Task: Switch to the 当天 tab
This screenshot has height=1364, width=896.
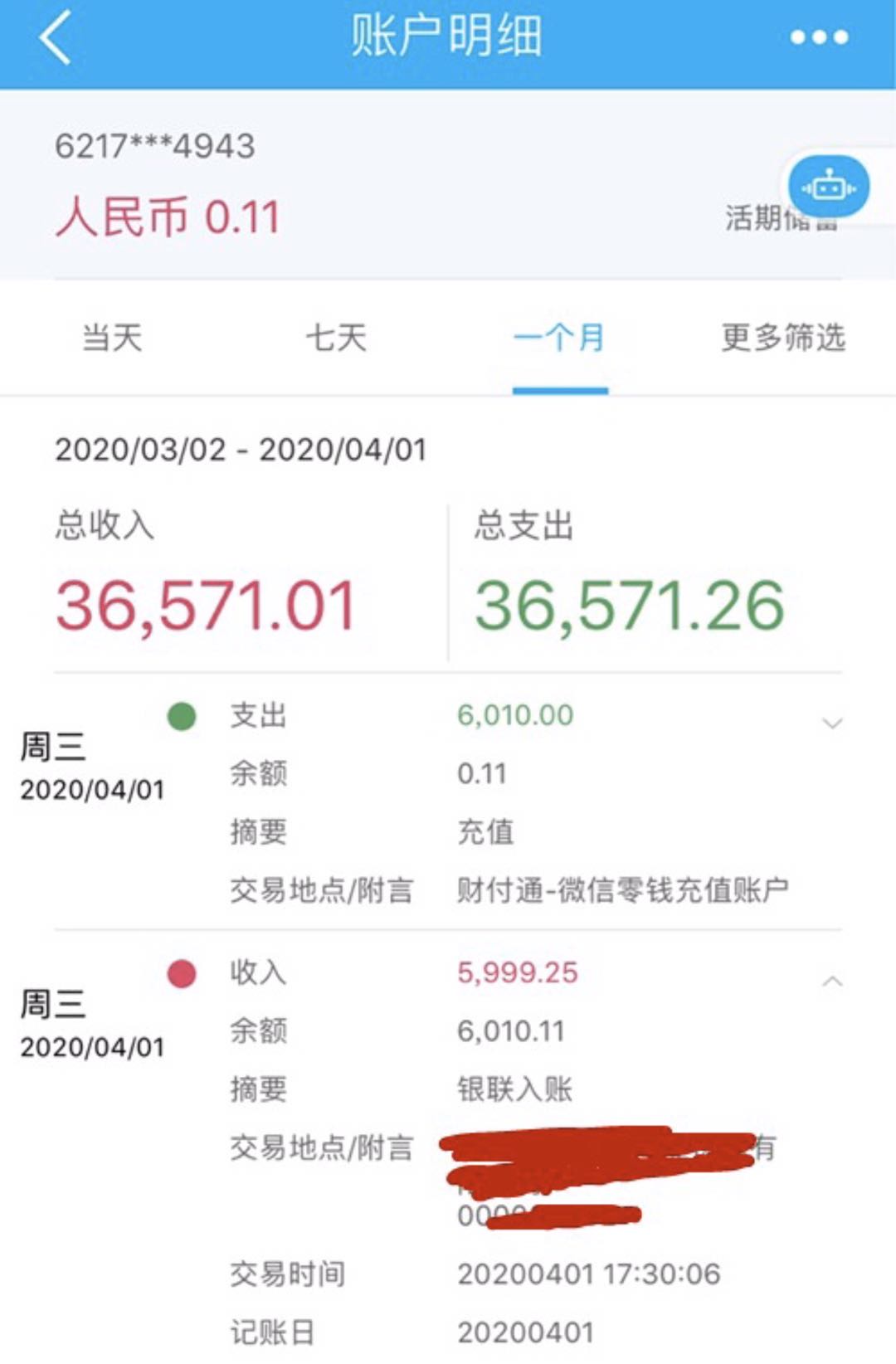Action: click(x=112, y=338)
